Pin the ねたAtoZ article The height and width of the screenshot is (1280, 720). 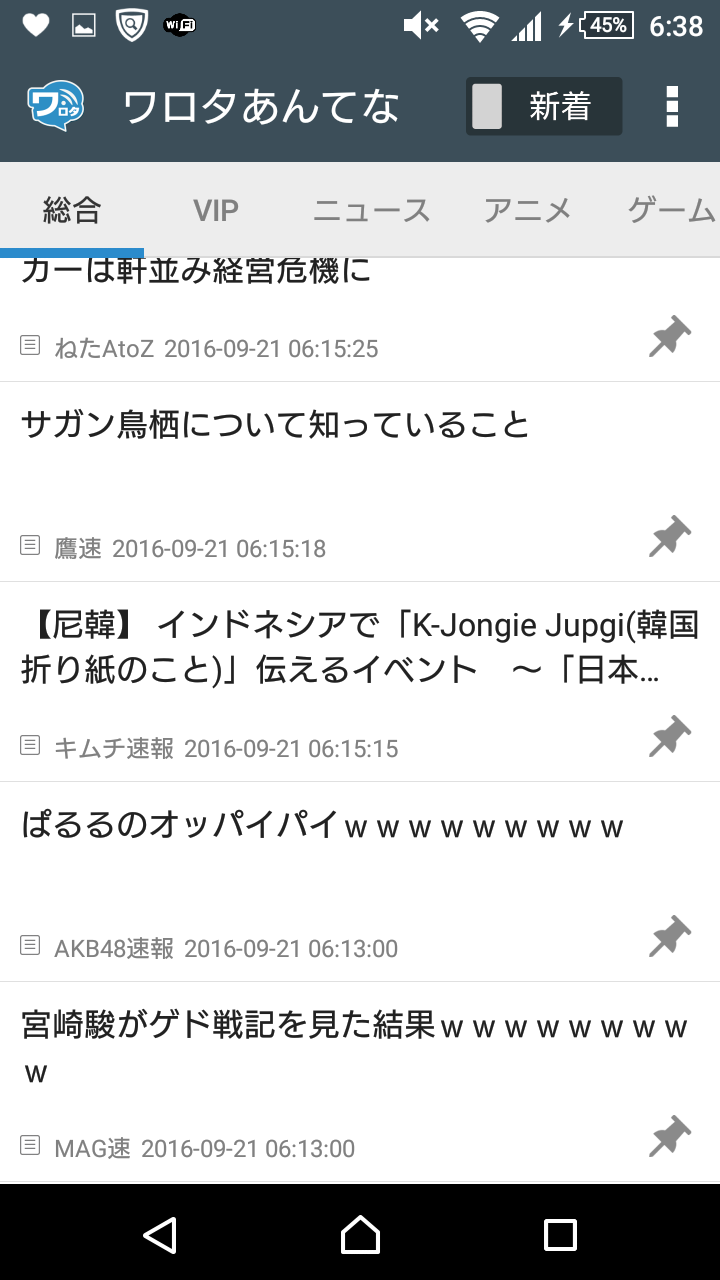[670, 337]
